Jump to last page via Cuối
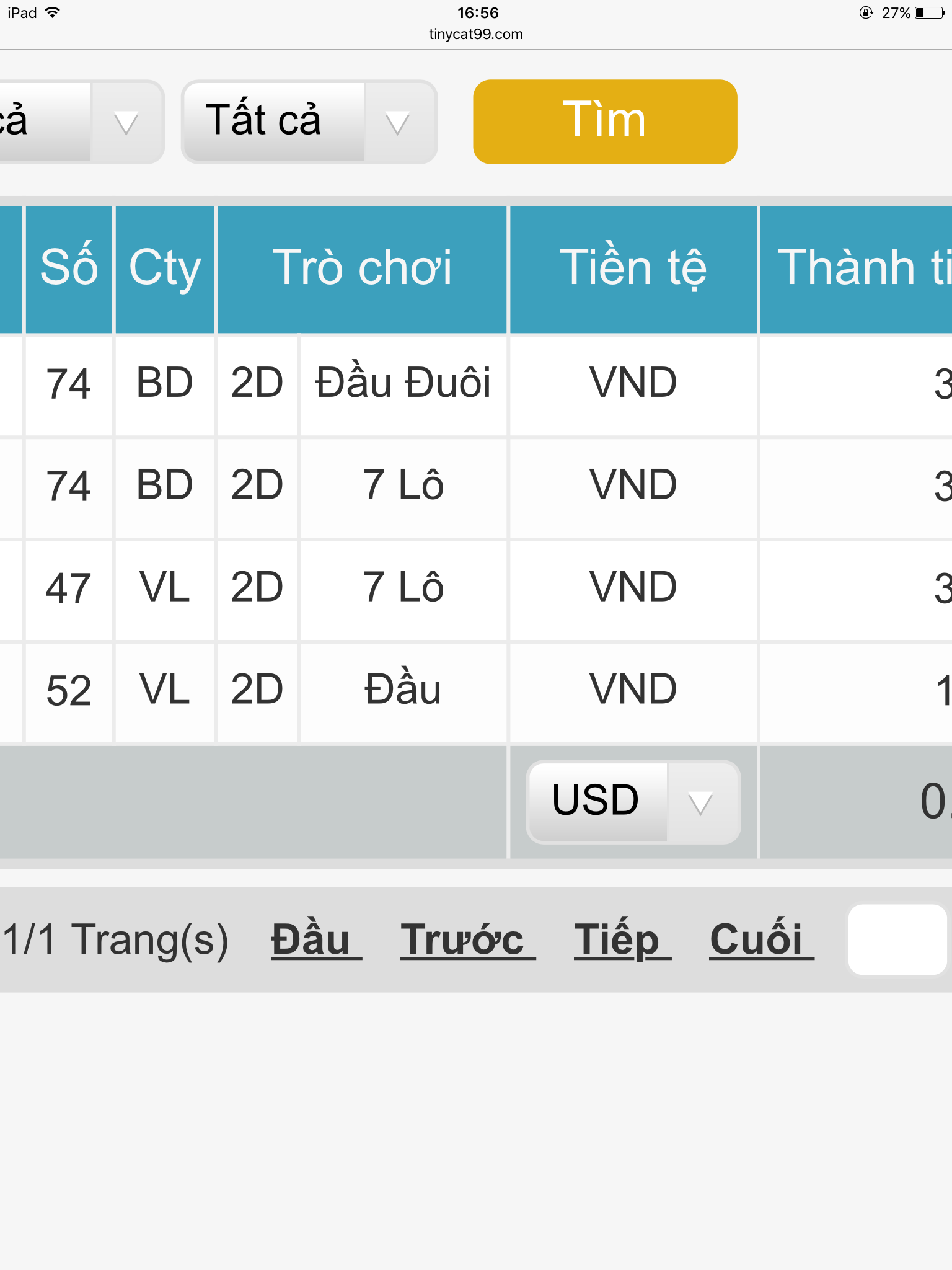 pyautogui.click(x=761, y=939)
